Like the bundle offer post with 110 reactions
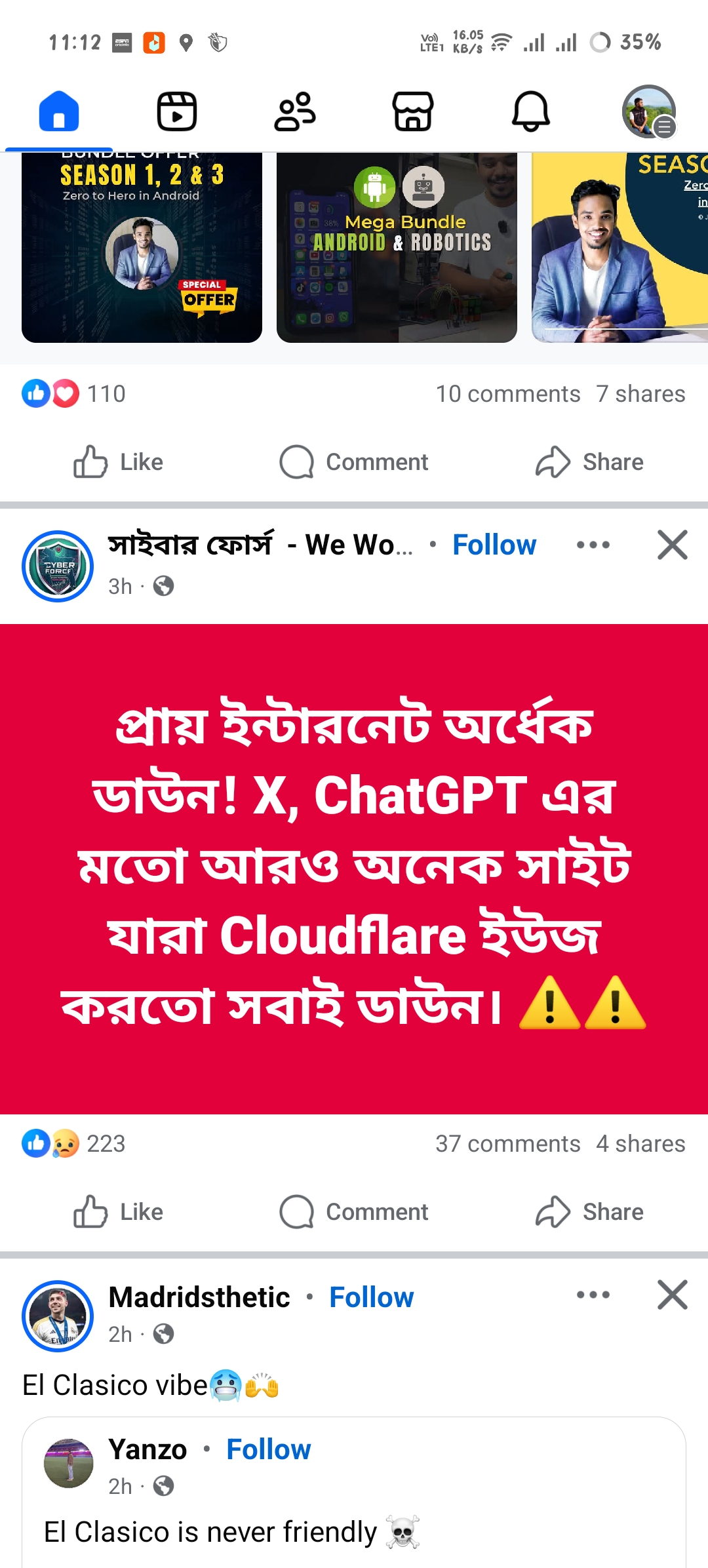Image resolution: width=708 pixels, height=1568 pixels. 119,462
